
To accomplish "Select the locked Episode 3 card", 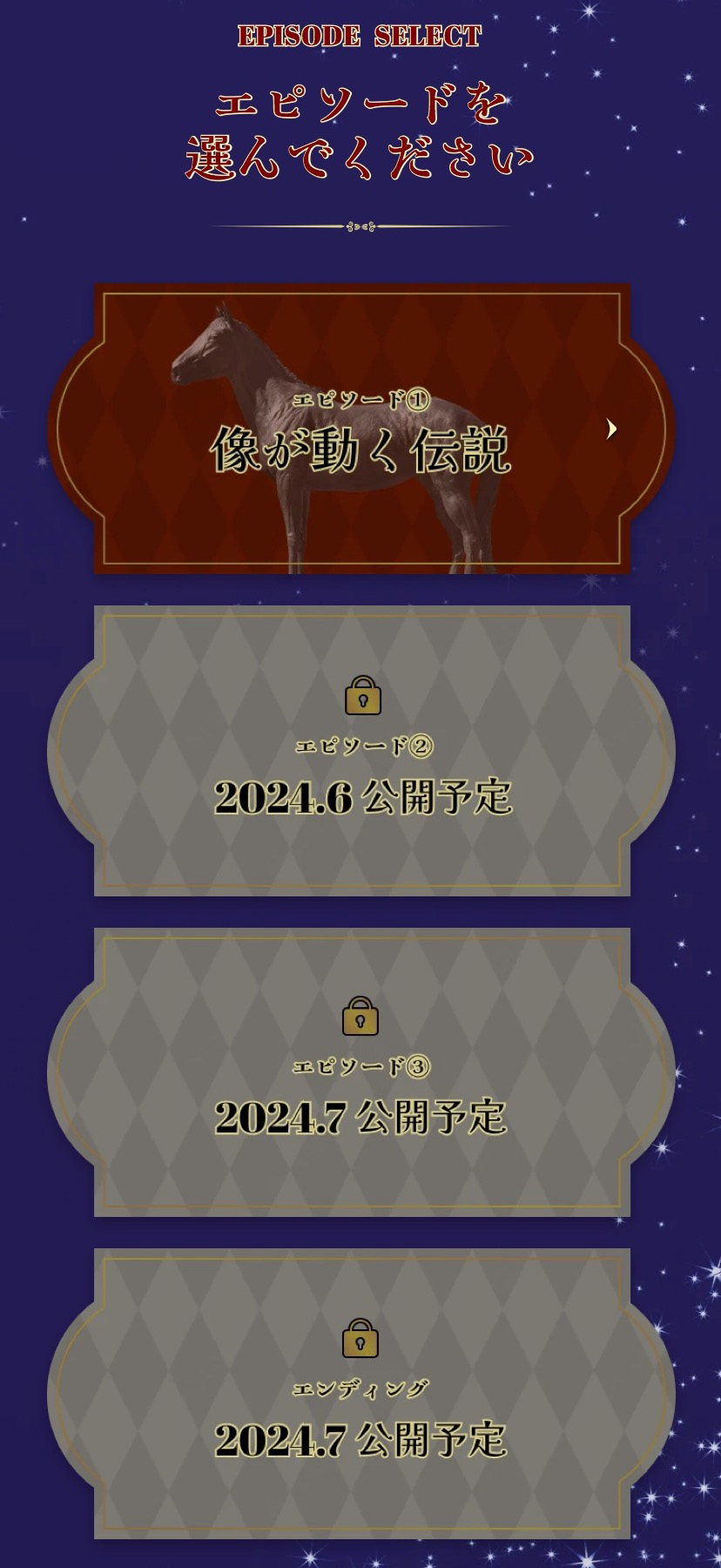I will point(361,1071).
